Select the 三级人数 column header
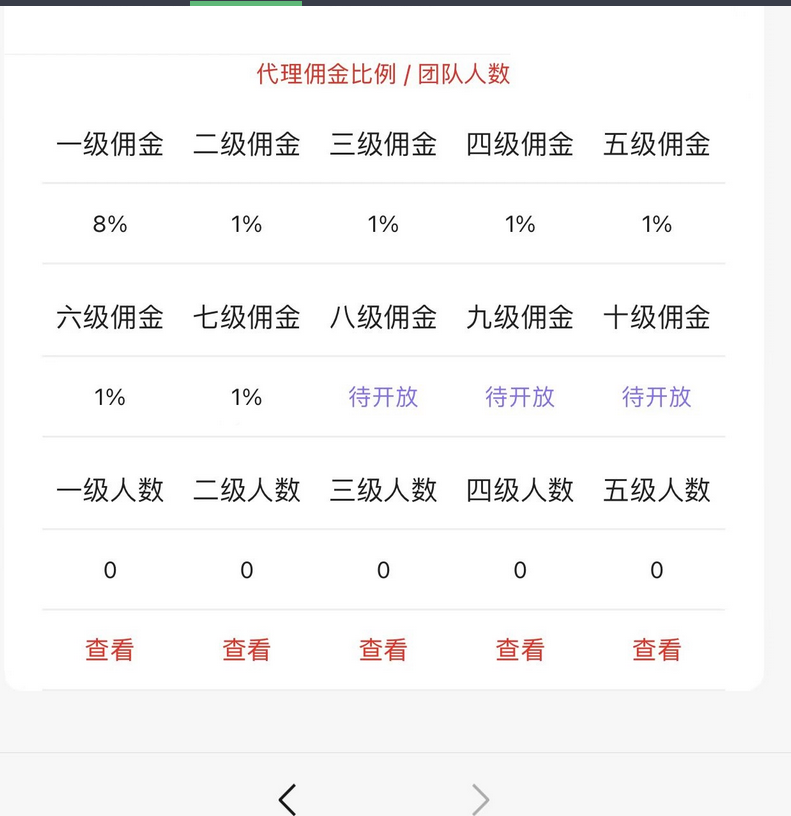The image size is (791, 816). pyautogui.click(x=383, y=490)
